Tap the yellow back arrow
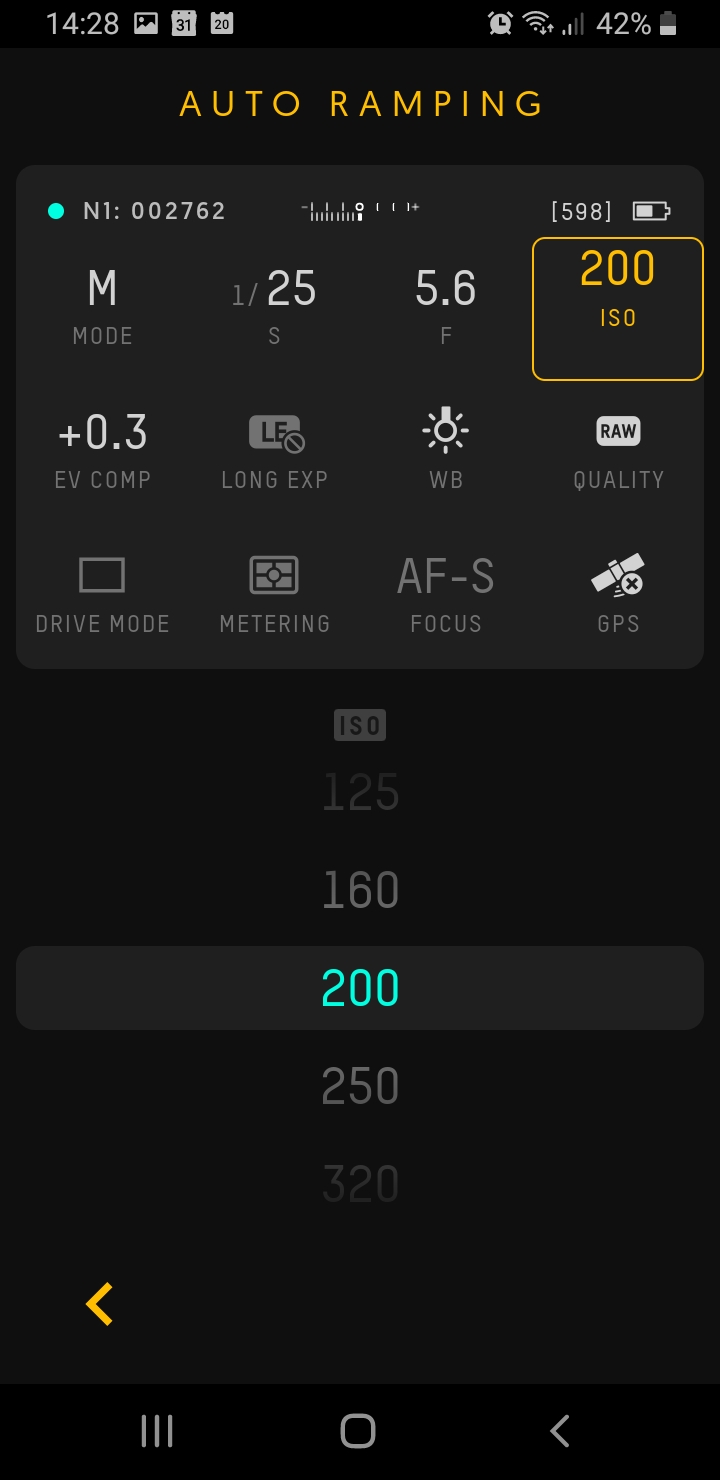Image resolution: width=720 pixels, height=1480 pixels. click(x=99, y=1304)
